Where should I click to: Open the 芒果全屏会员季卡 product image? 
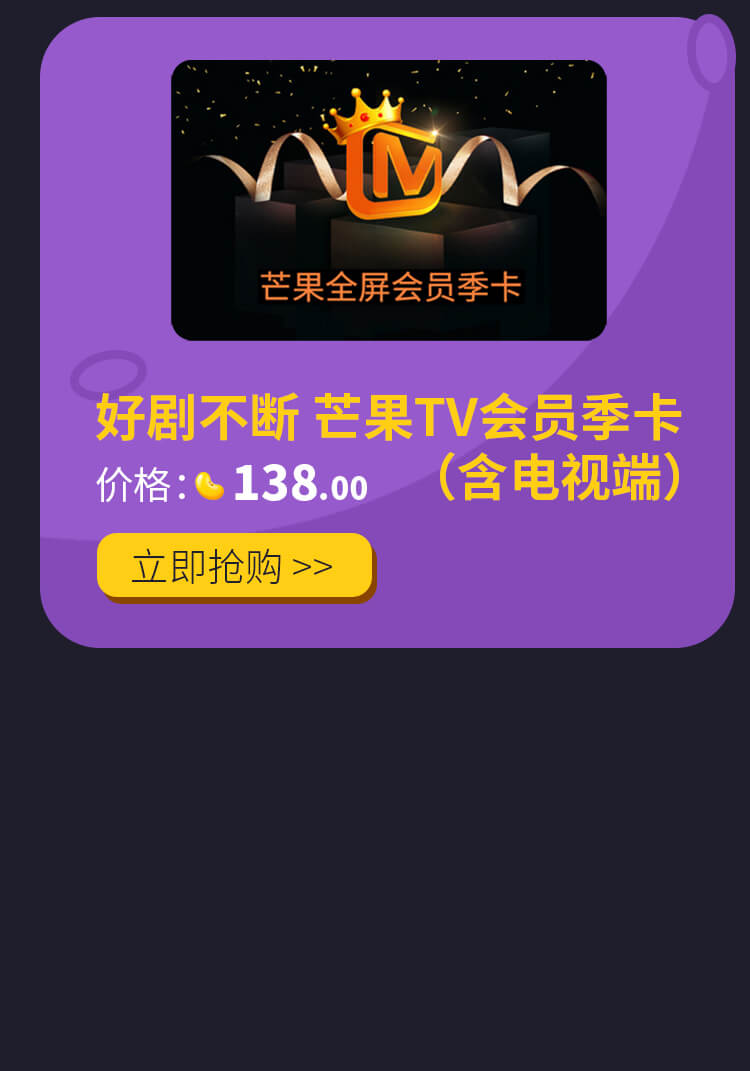point(388,200)
